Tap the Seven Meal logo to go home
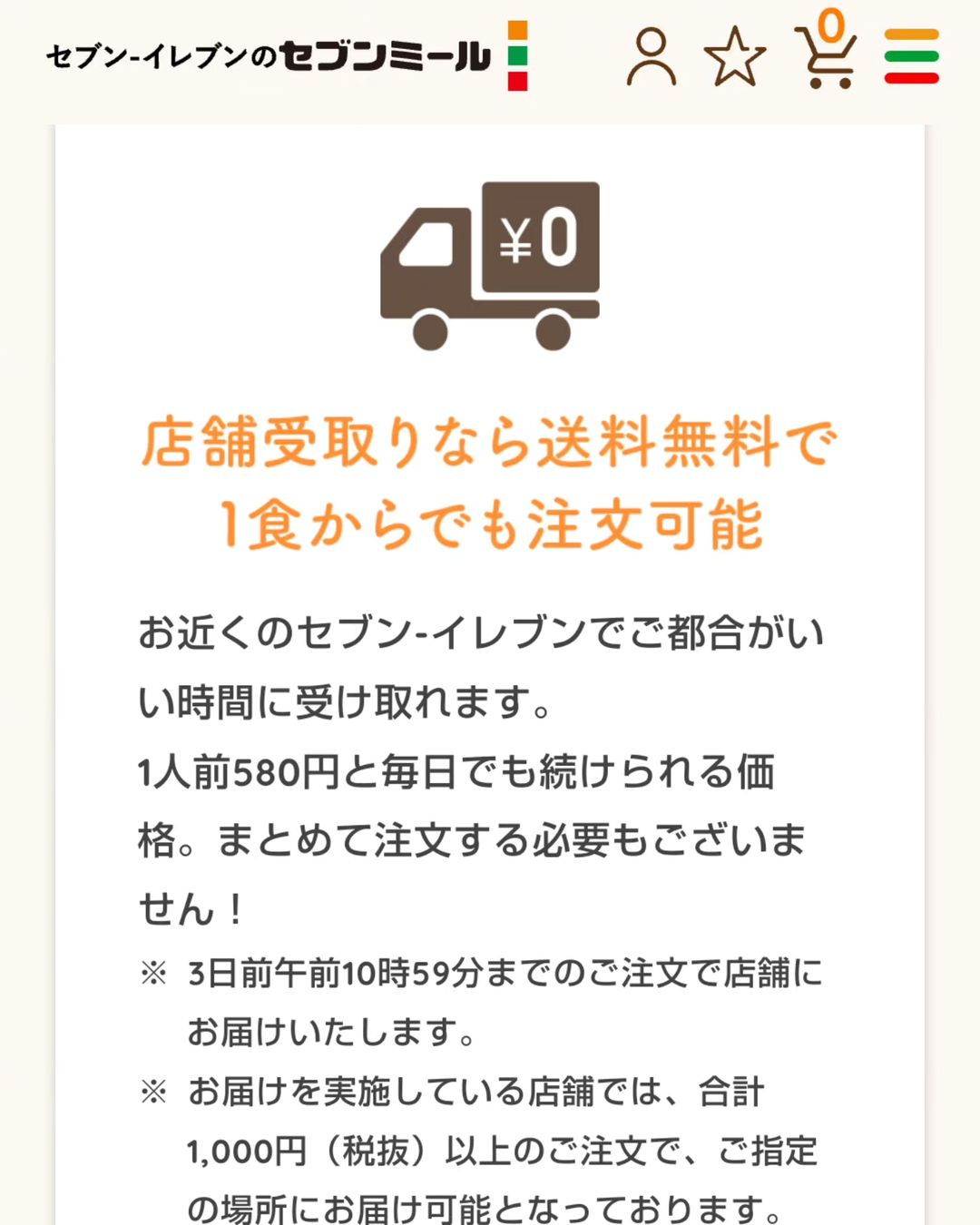Viewport: 980px width, 1225px height. coord(286,56)
